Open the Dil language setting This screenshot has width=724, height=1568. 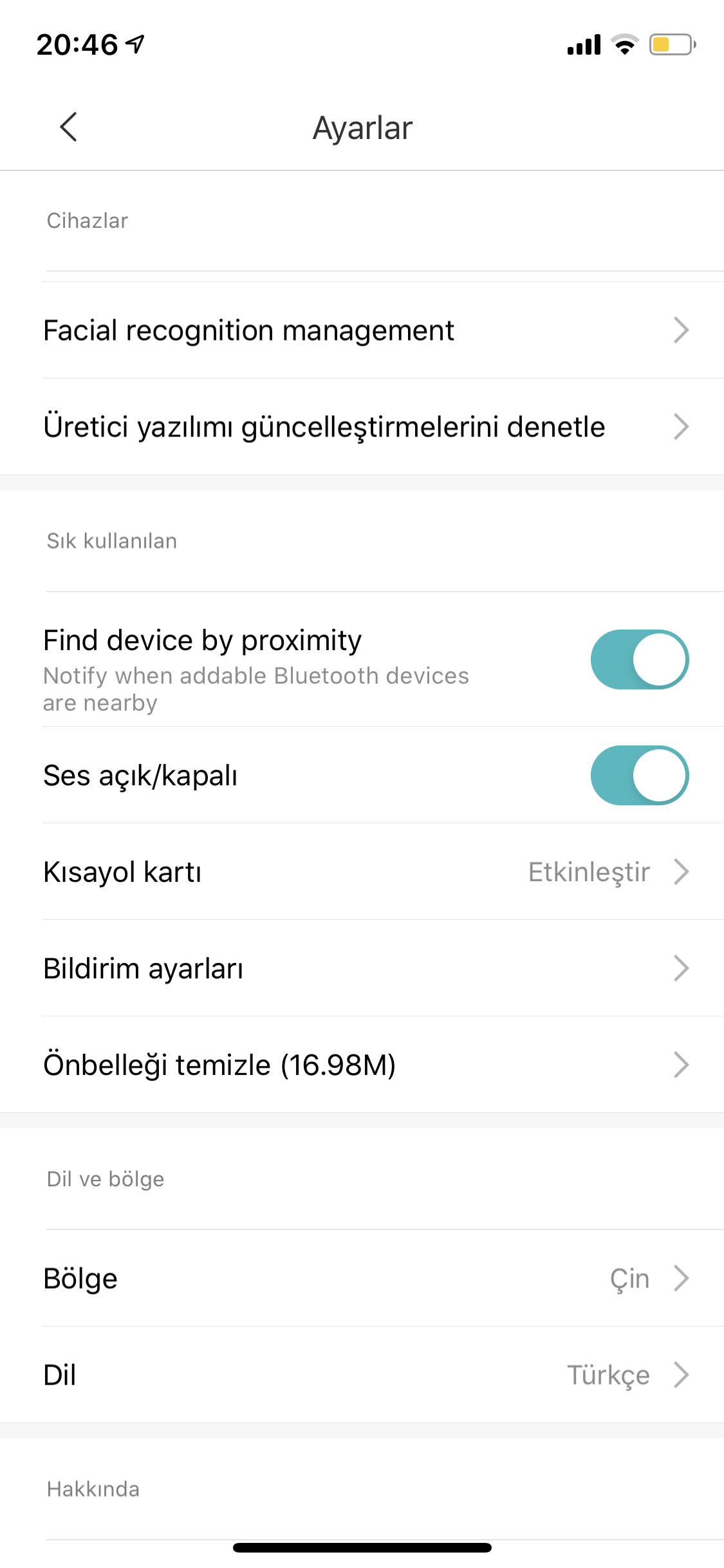362,1375
